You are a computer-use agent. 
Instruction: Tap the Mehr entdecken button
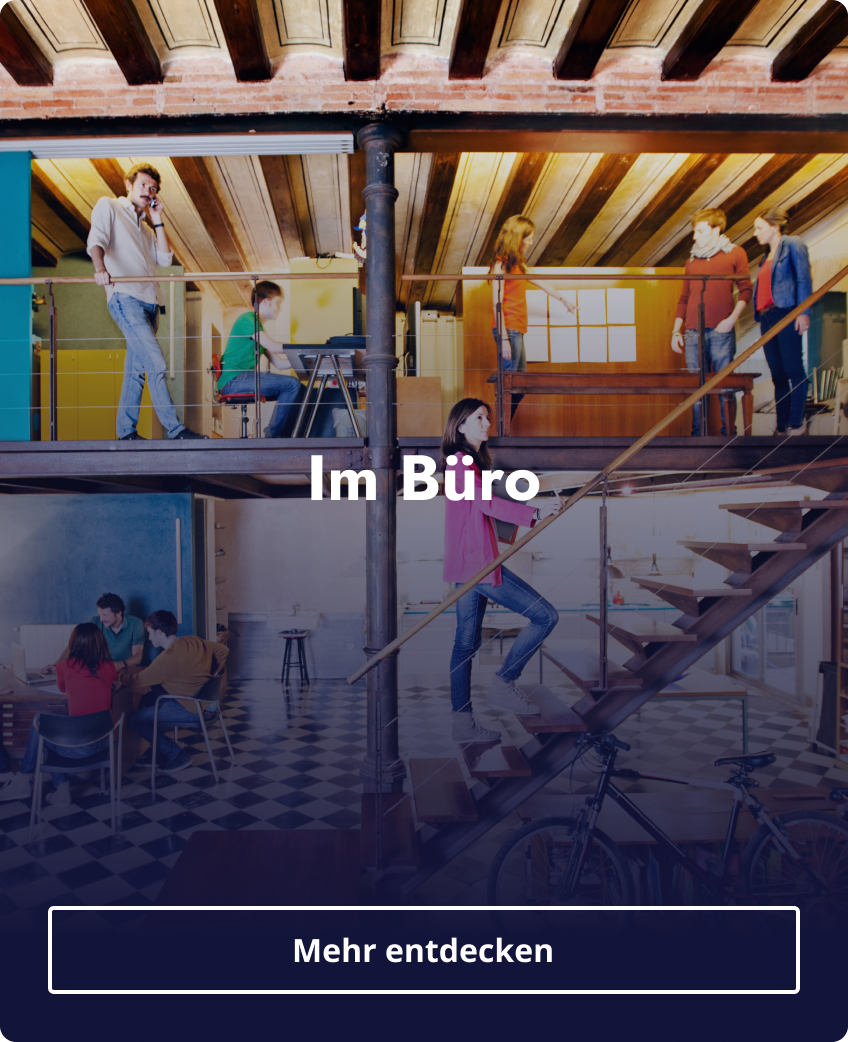point(423,950)
